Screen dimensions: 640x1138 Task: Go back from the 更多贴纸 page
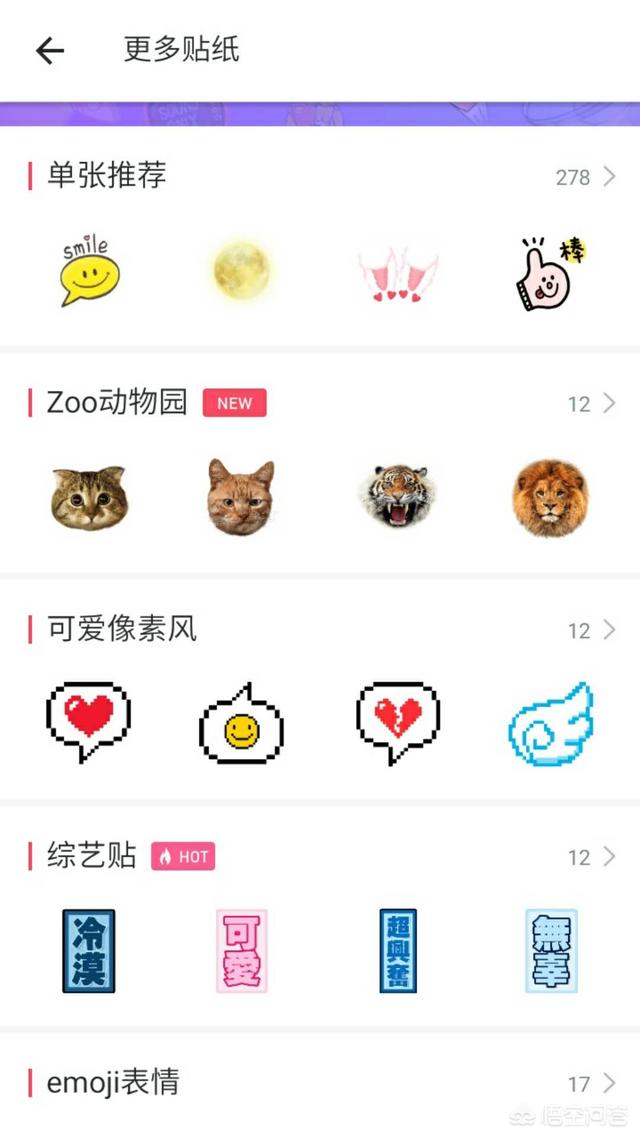49,51
